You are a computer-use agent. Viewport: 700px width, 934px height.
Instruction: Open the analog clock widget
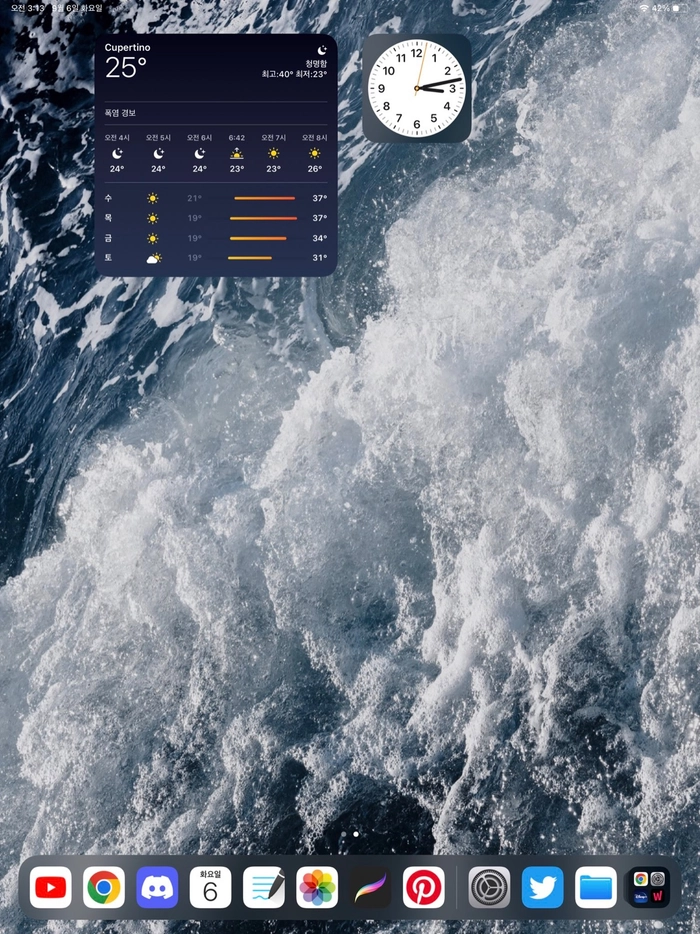coord(416,88)
